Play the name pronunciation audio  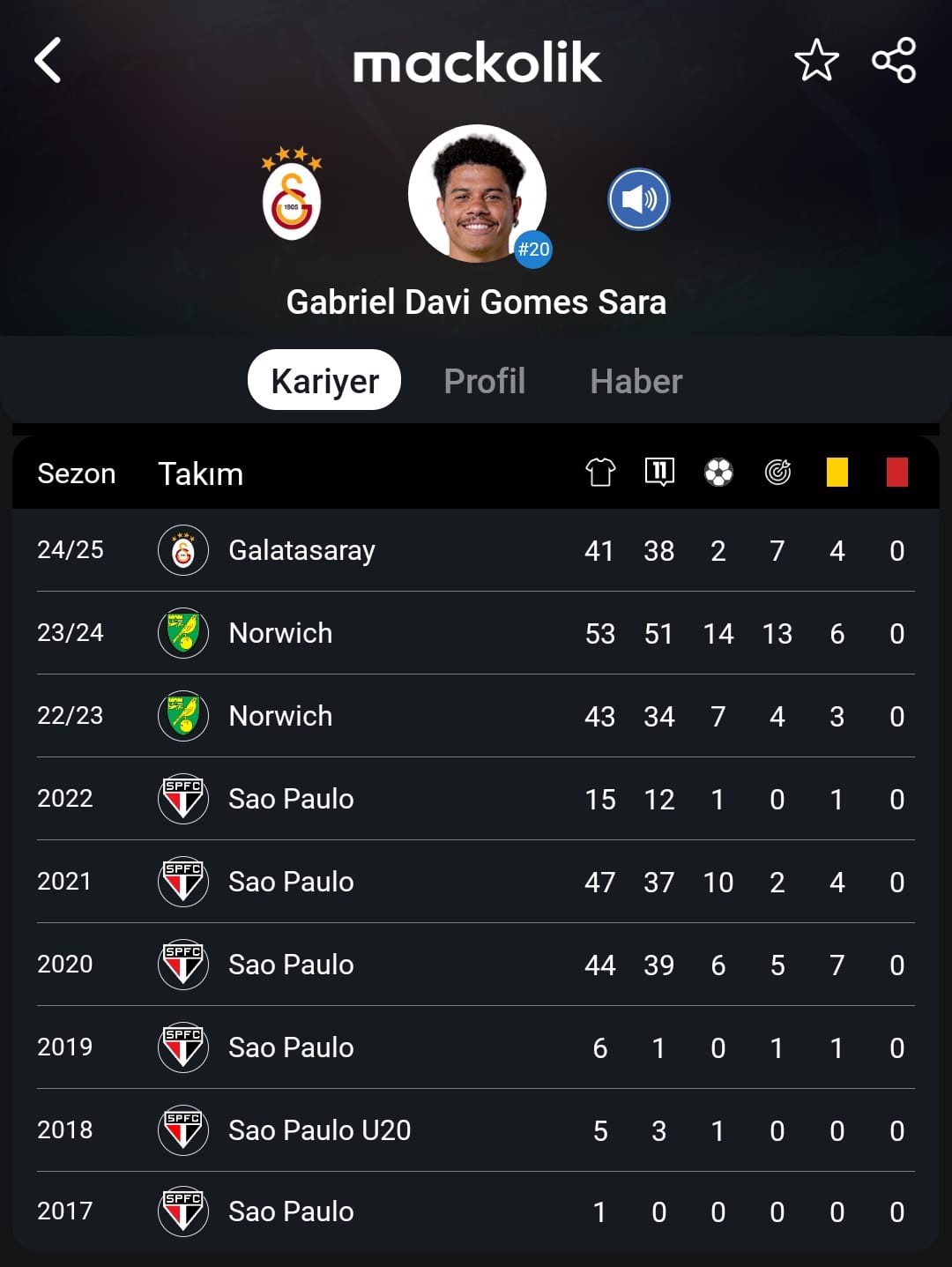click(638, 199)
